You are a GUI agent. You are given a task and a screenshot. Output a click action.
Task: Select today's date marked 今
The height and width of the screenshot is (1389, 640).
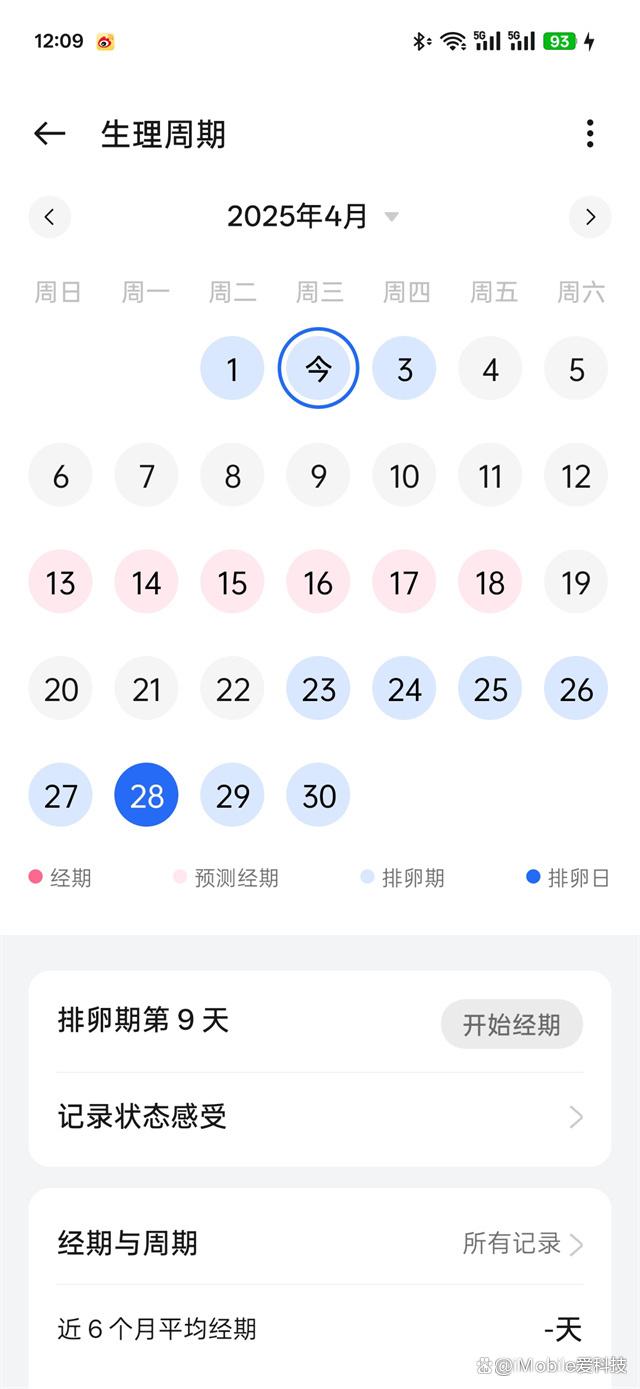tap(318, 369)
